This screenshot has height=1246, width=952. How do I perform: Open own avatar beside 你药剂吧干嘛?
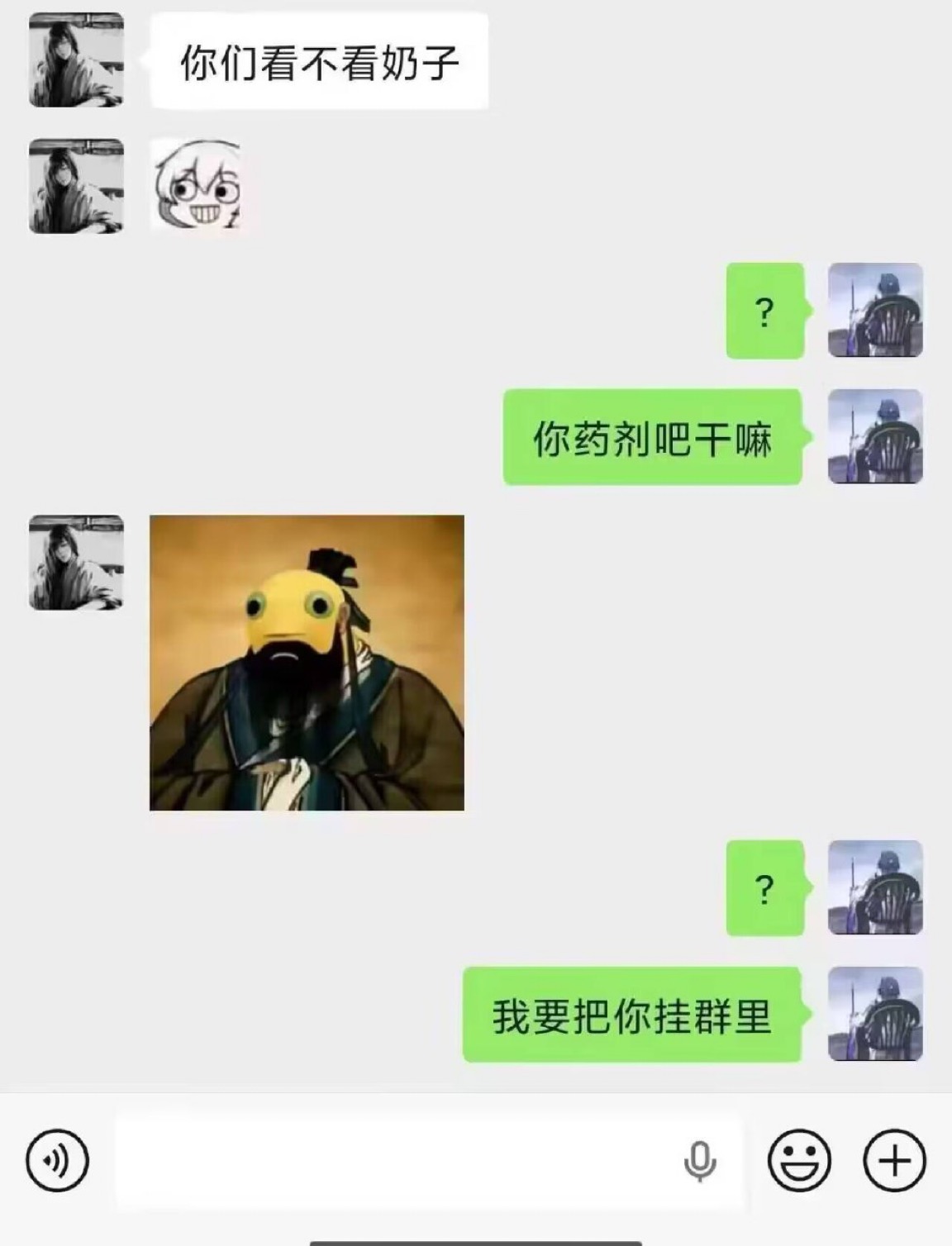coord(875,436)
